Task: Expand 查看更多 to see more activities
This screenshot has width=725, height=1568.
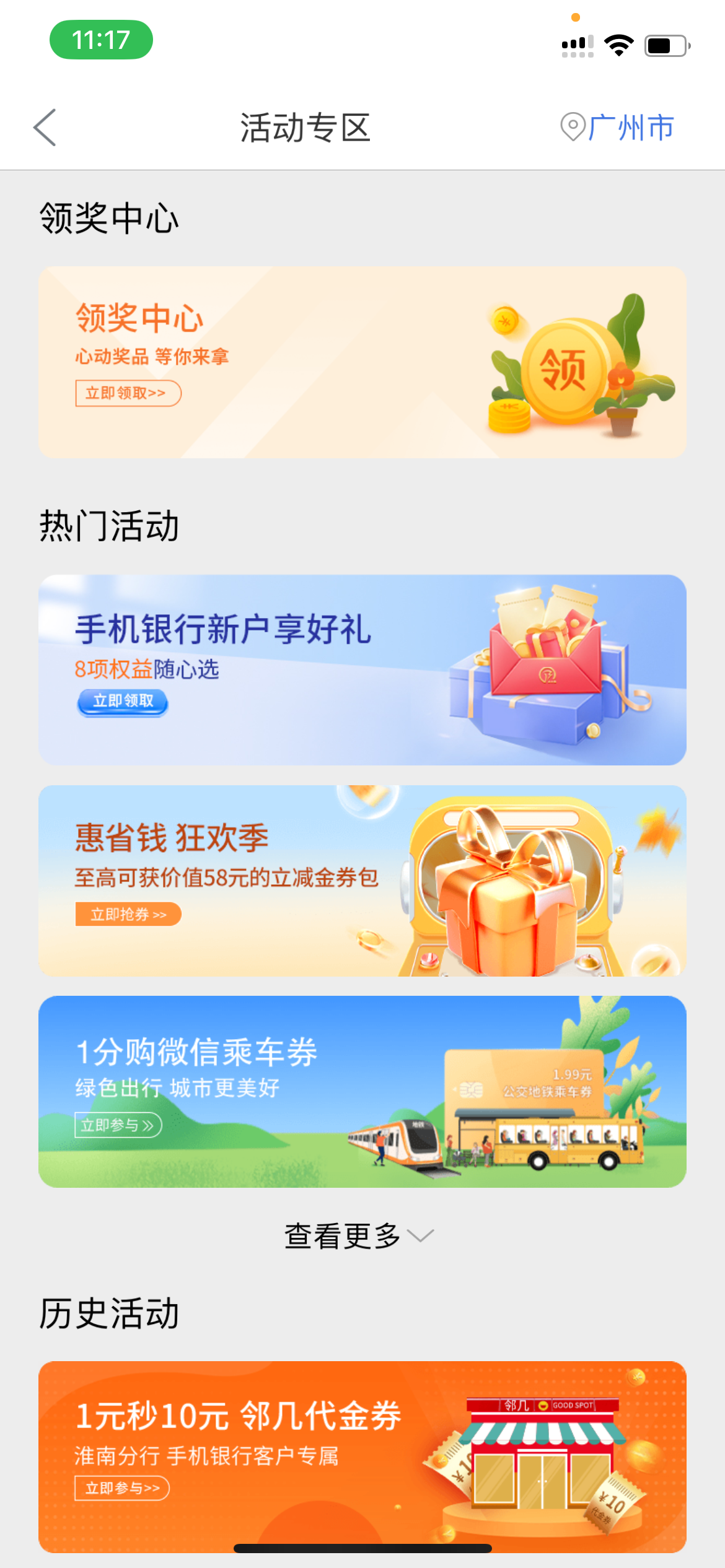Action: point(358,1236)
